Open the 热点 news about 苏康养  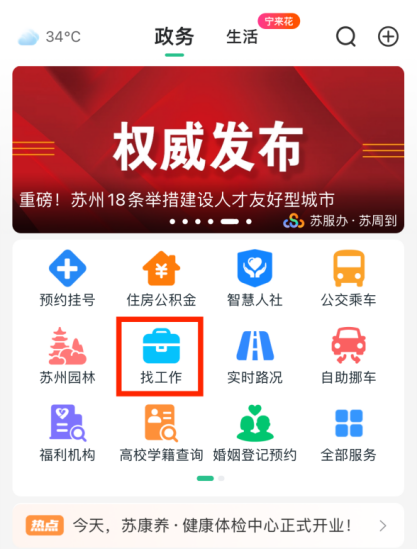coord(208,526)
